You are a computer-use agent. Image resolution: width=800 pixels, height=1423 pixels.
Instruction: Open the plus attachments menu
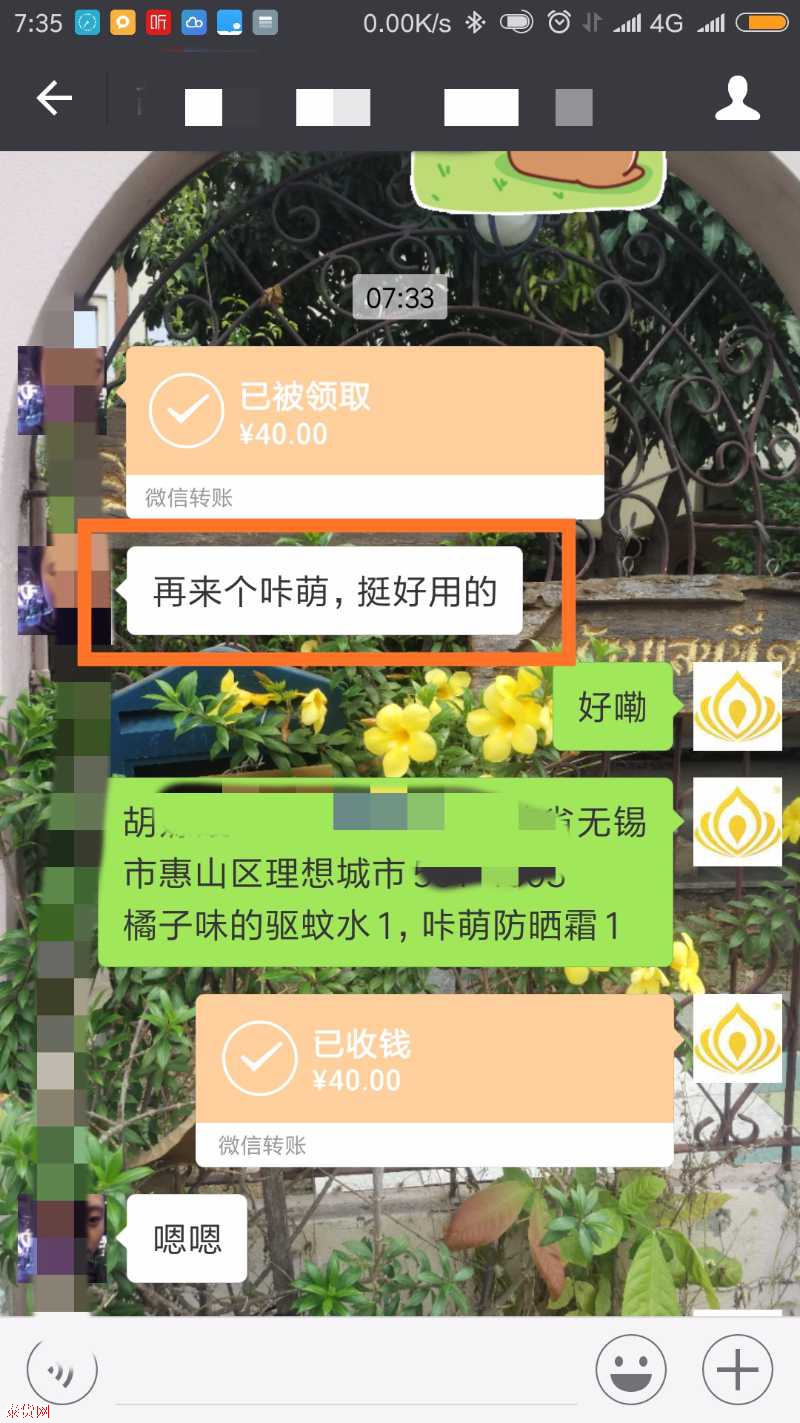coord(737,1369)
